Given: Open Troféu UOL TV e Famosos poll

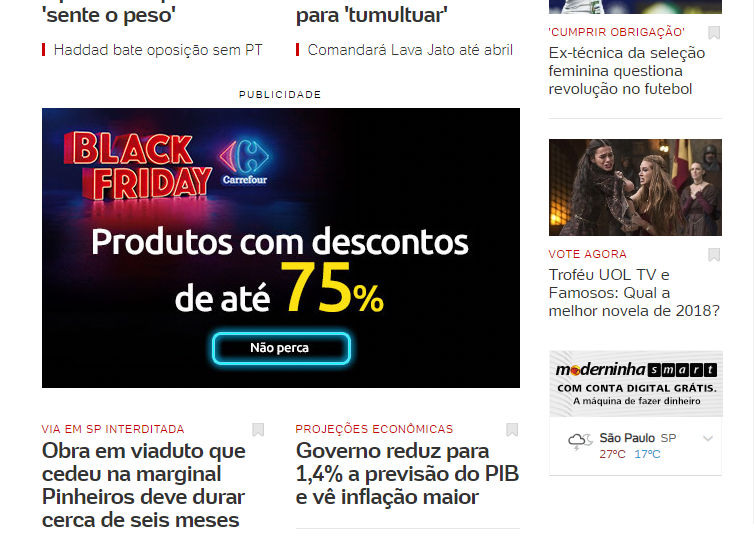Looking at the screenshot, I should click(634, 292).
